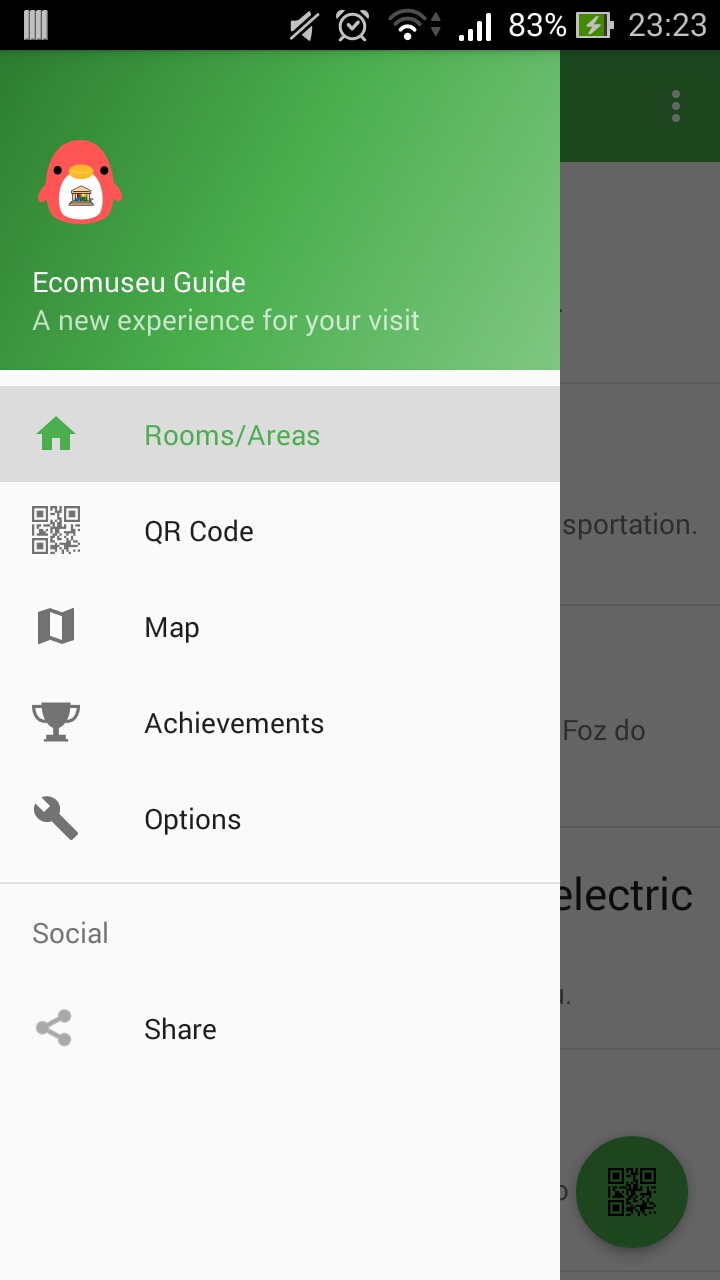The height and width of the screenshot is (1280, 720).
Task: Open the QR Code menu item
Action: coord(199,531)
